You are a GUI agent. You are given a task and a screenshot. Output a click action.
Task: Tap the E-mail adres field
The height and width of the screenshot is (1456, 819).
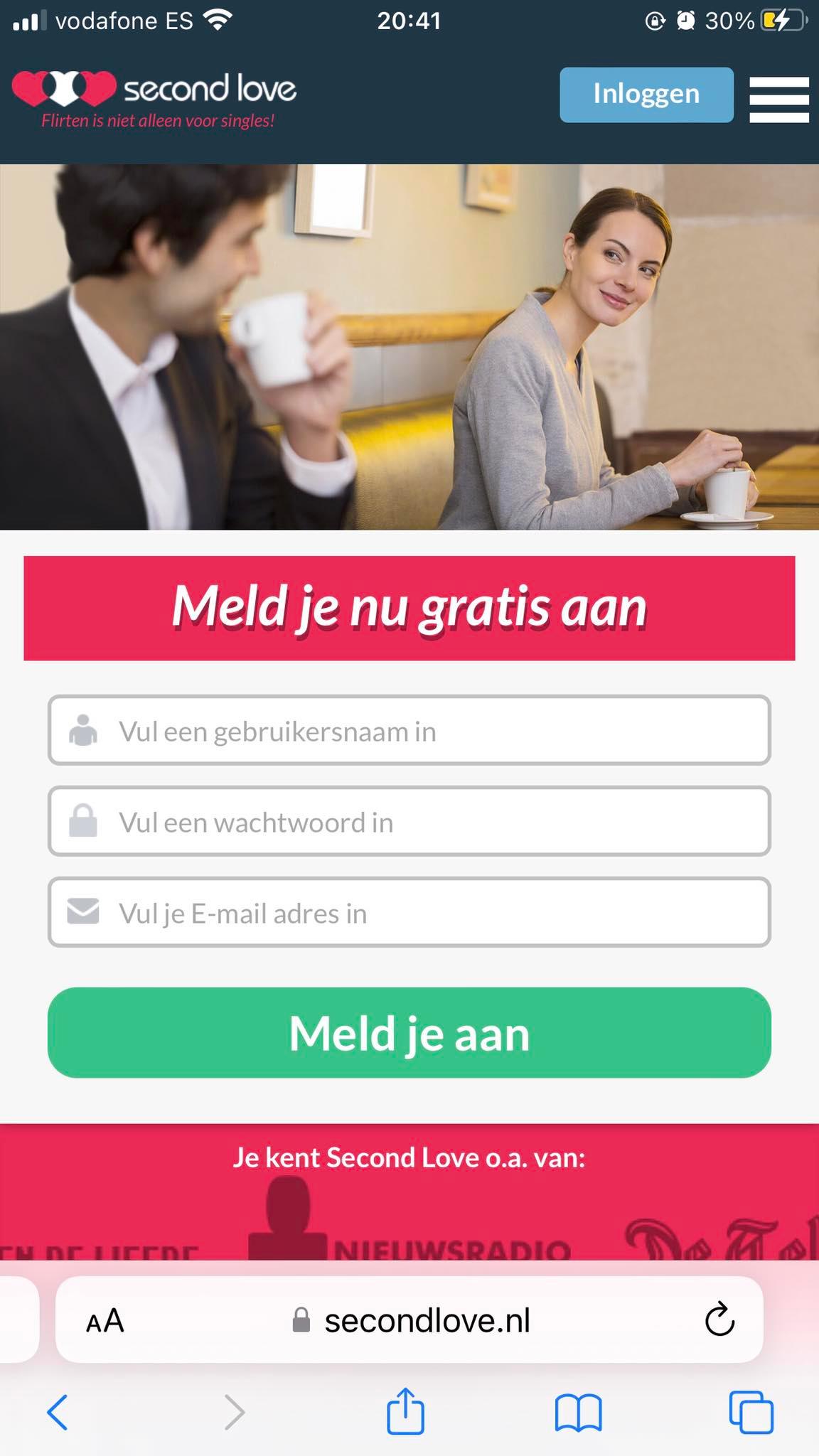[409, 912]
